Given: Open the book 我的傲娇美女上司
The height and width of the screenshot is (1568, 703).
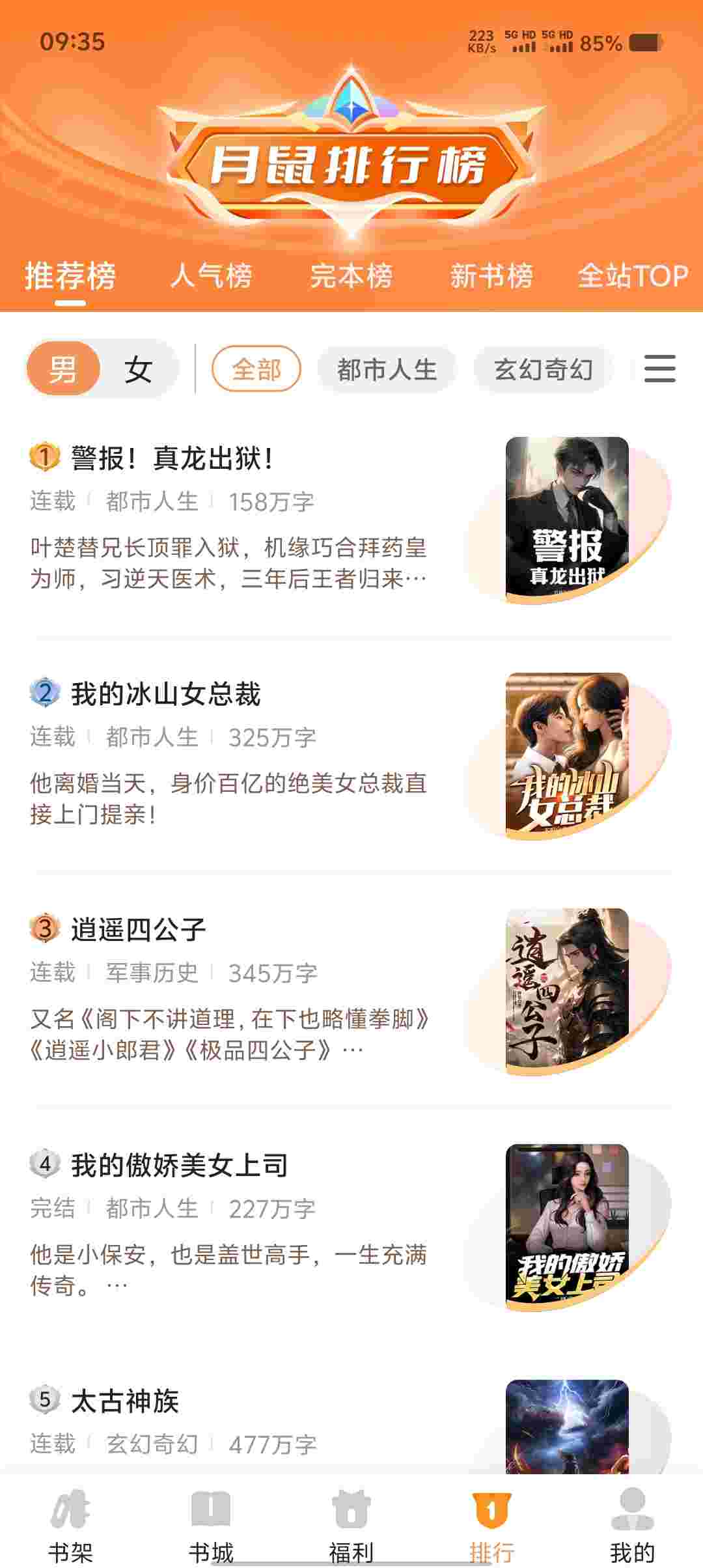Looking at the screenshot, I should pos(351,1225).
